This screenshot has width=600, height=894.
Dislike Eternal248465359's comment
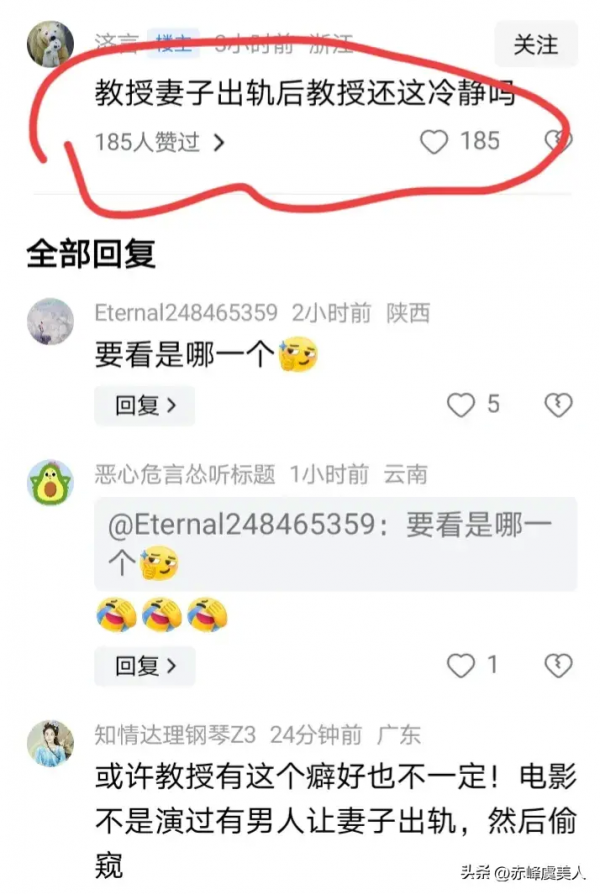557,405
